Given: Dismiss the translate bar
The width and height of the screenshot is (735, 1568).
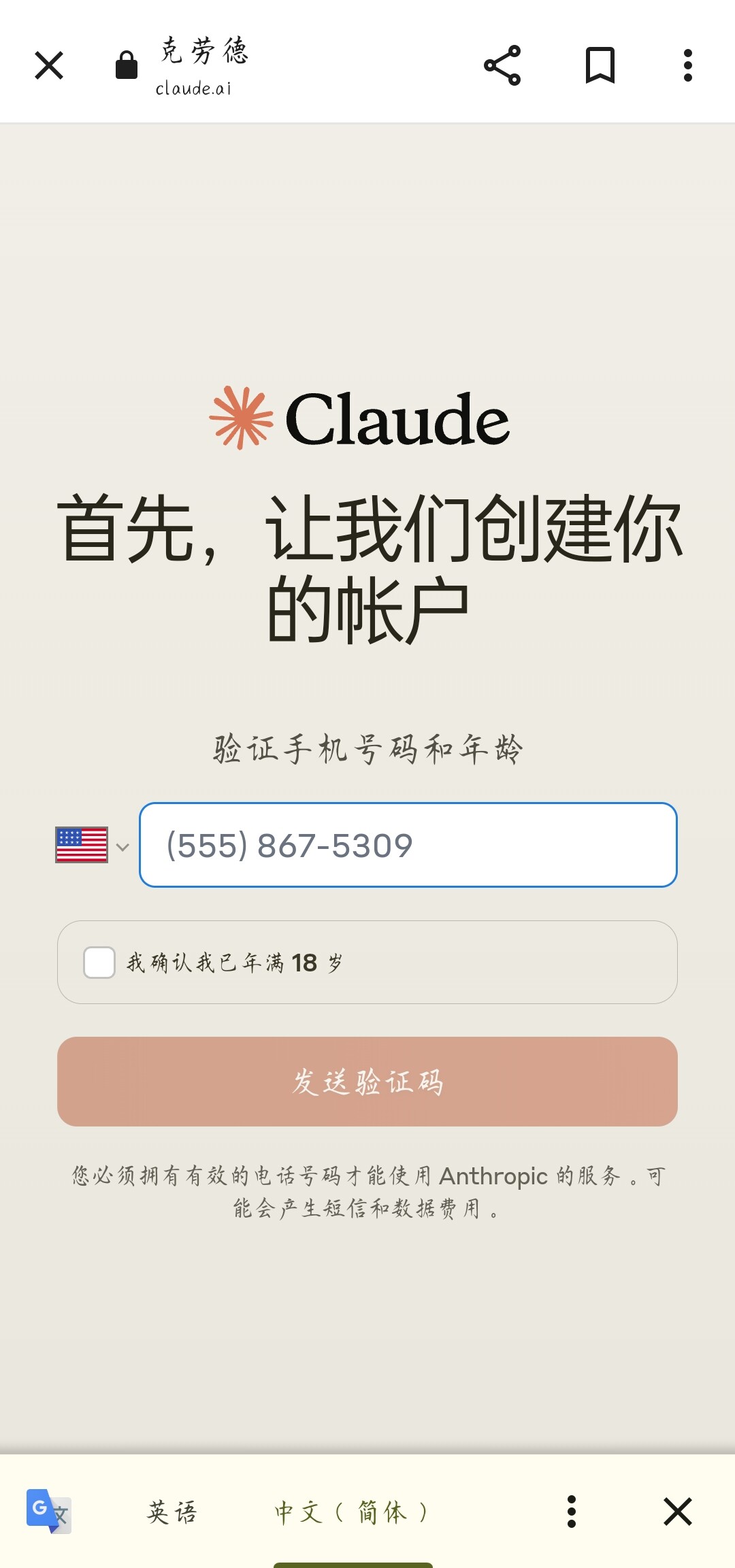Looking at the screenshot, I should pyautogui.click(x=678, y=1512).
